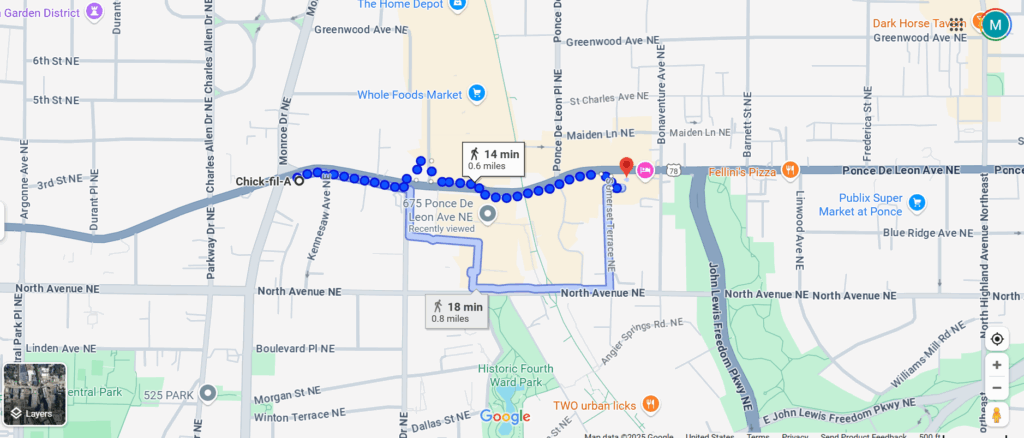
Task: Show your current location on the map
Action: click(x=997, y=339)
